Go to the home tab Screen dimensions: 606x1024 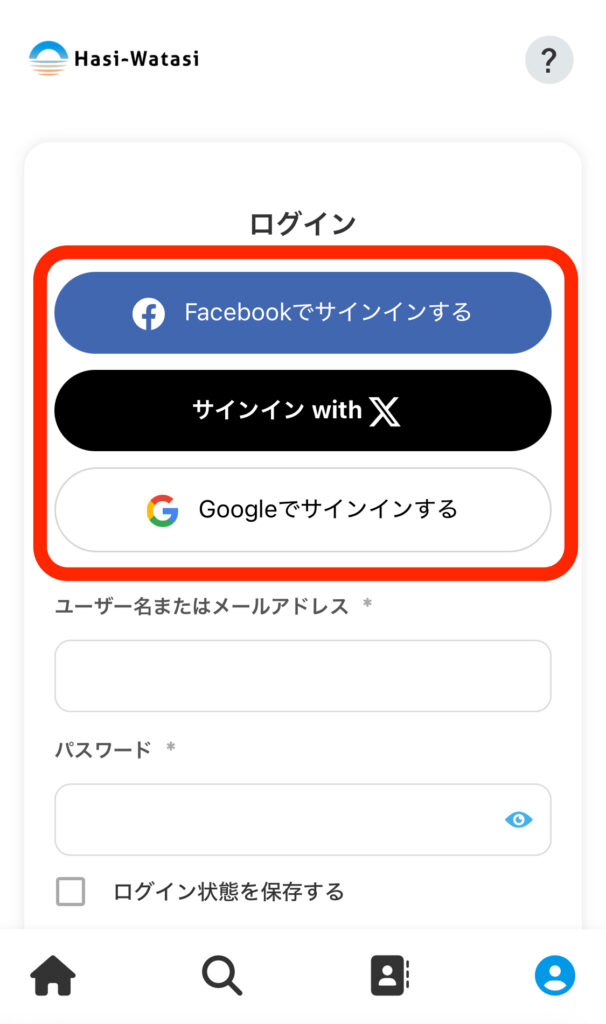pos(53,975)
